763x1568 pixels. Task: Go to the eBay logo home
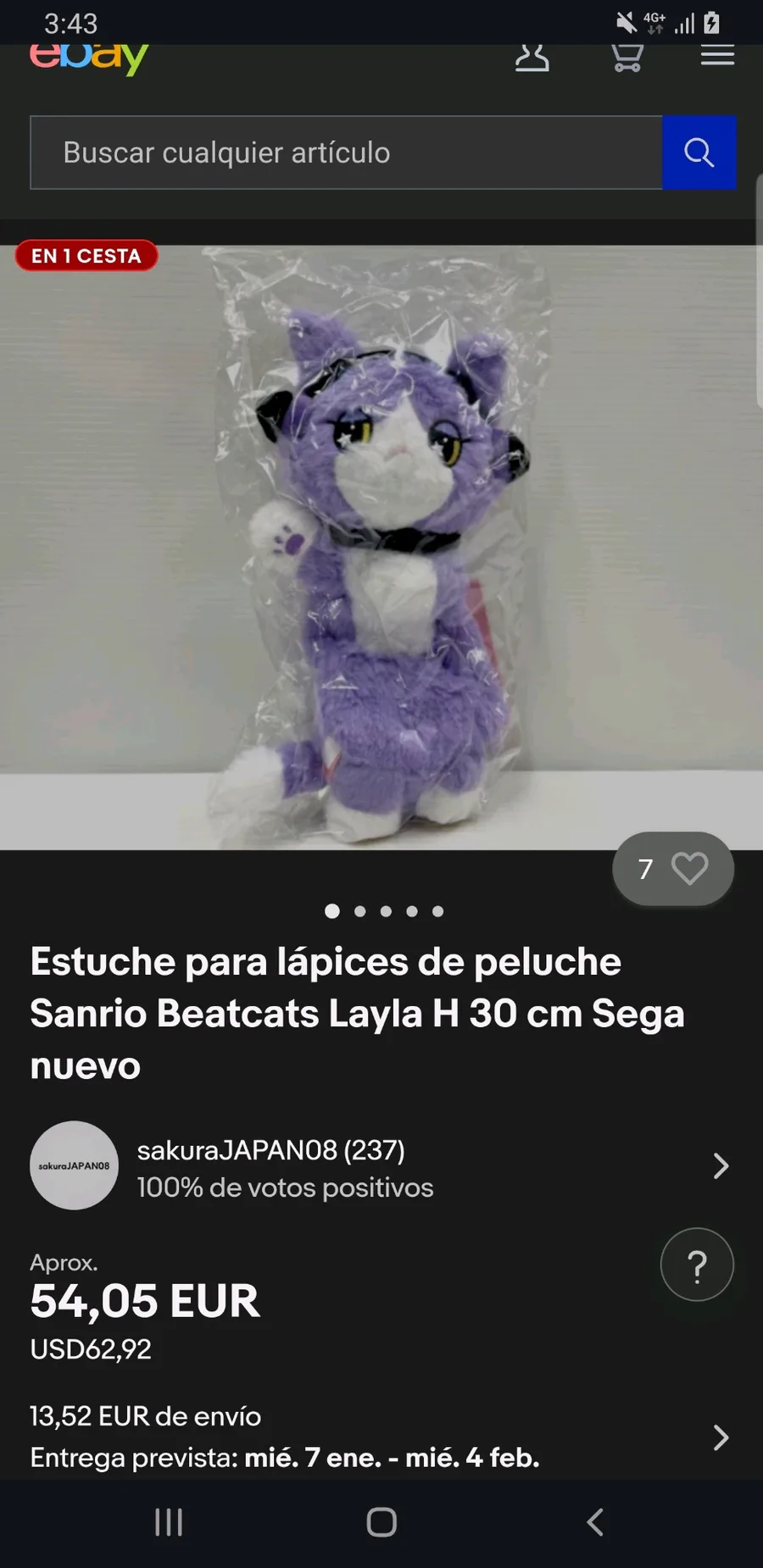89,59
